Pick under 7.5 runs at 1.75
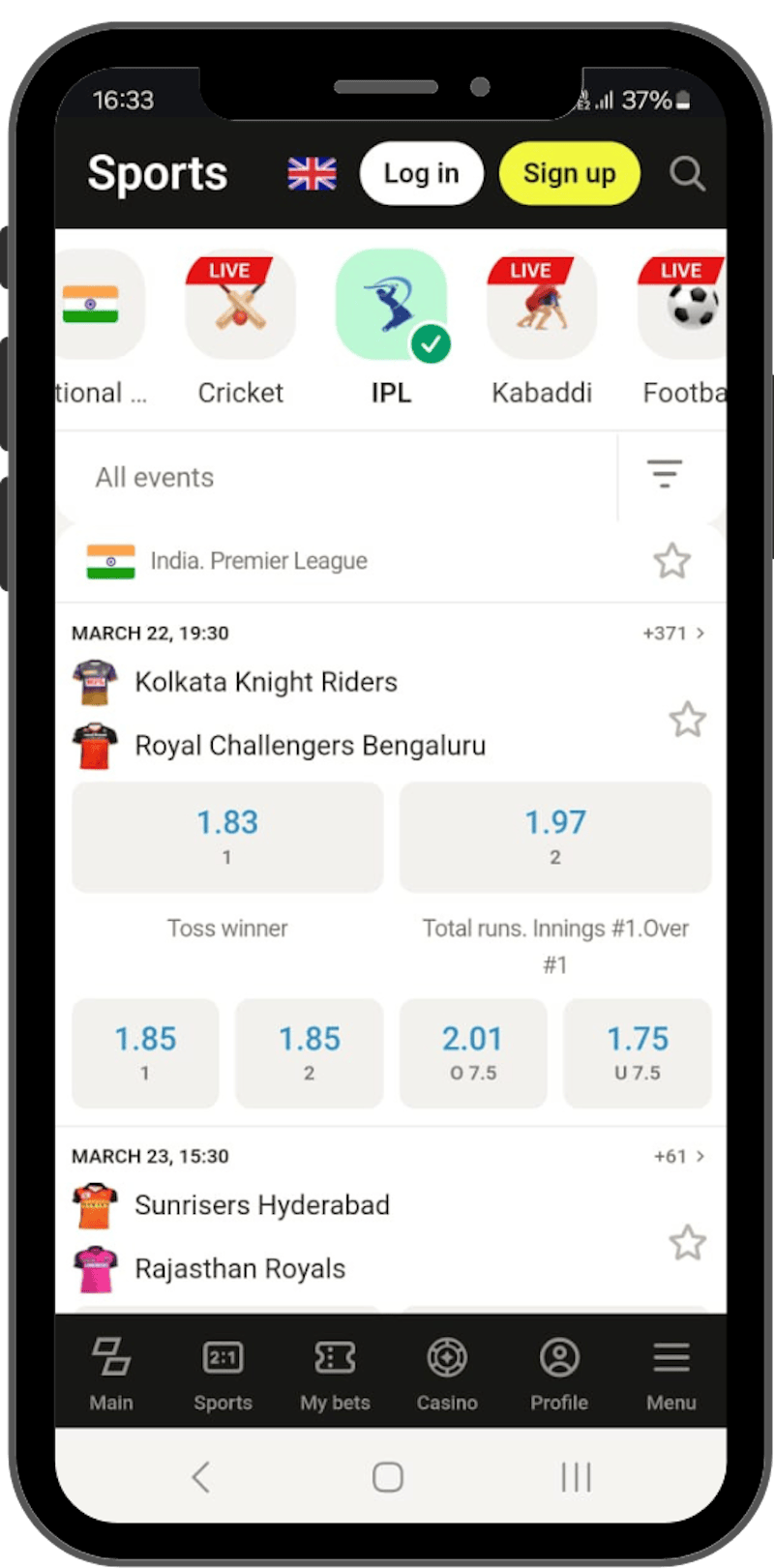Viewport: 774px width, 1568px height. click(x=637, y=1052)
